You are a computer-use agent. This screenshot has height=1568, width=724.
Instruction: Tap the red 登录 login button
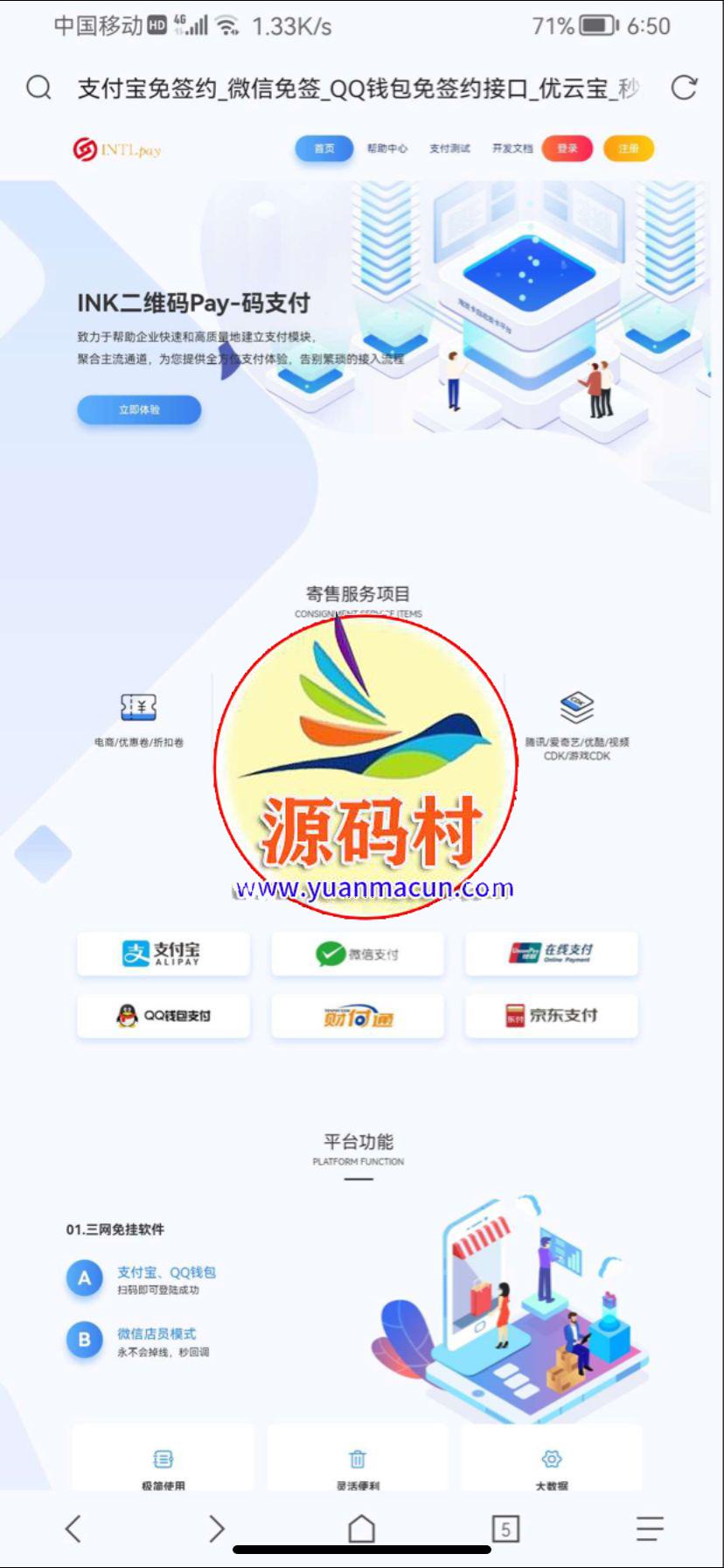click(x=567, y=149)
